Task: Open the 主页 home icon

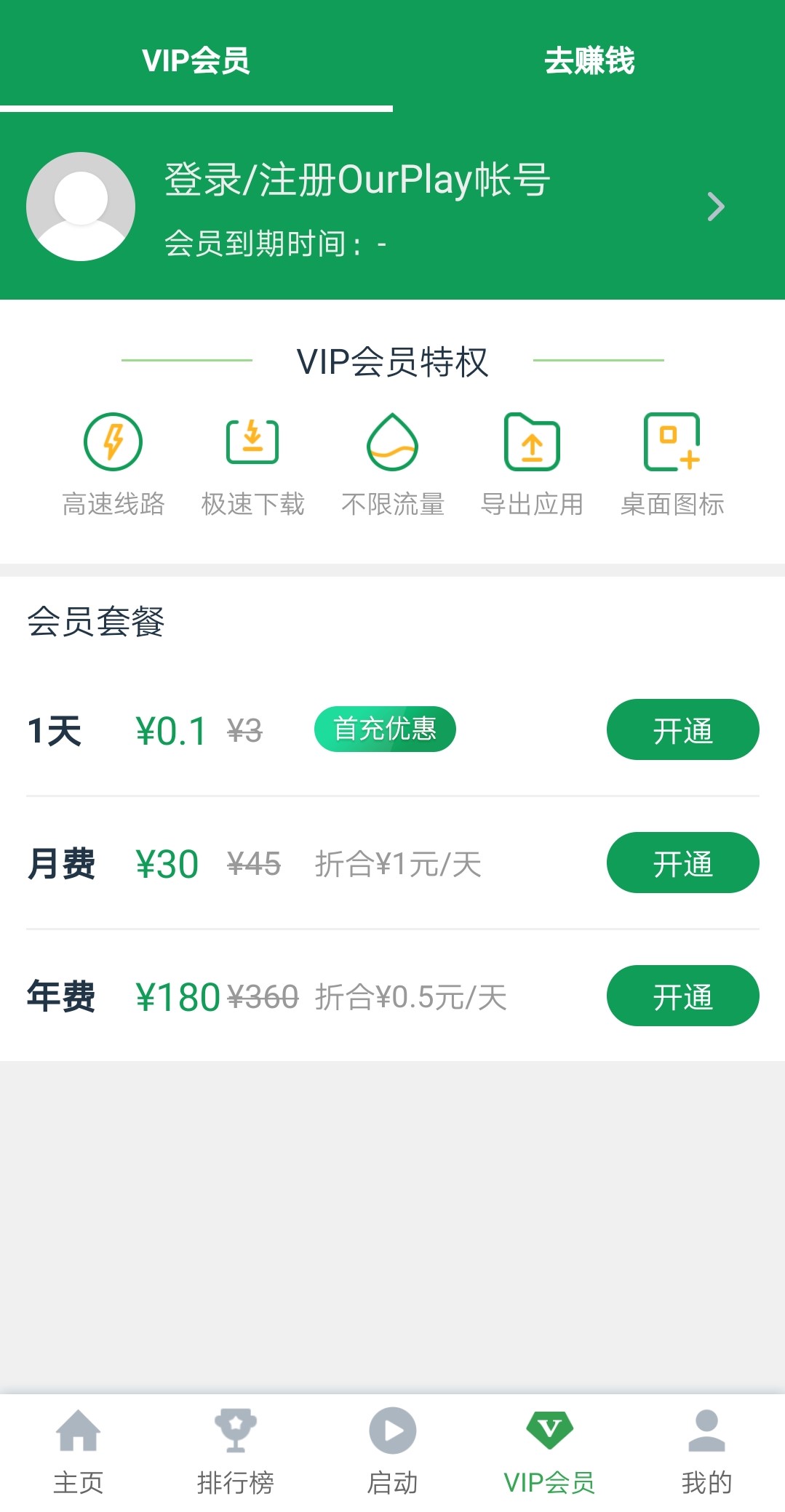Action: (x=78, y=1430)
